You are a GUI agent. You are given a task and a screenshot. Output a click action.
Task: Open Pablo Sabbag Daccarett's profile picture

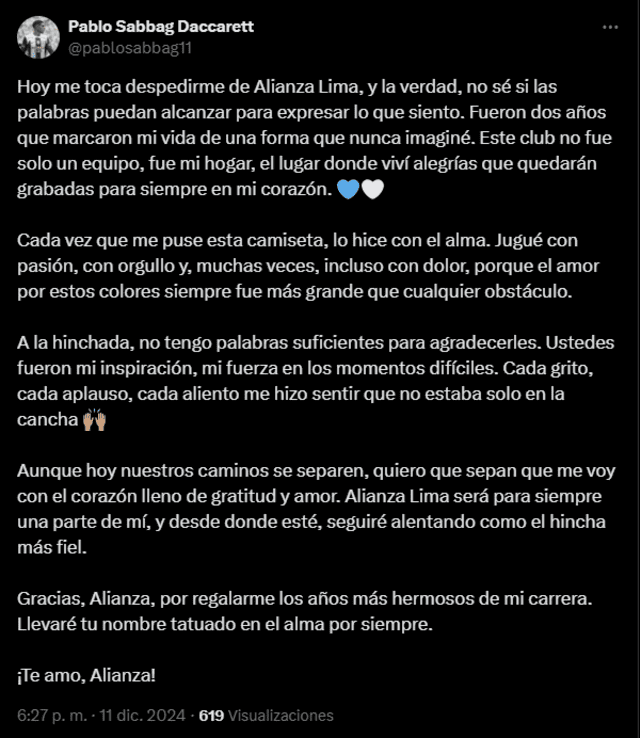36,36
